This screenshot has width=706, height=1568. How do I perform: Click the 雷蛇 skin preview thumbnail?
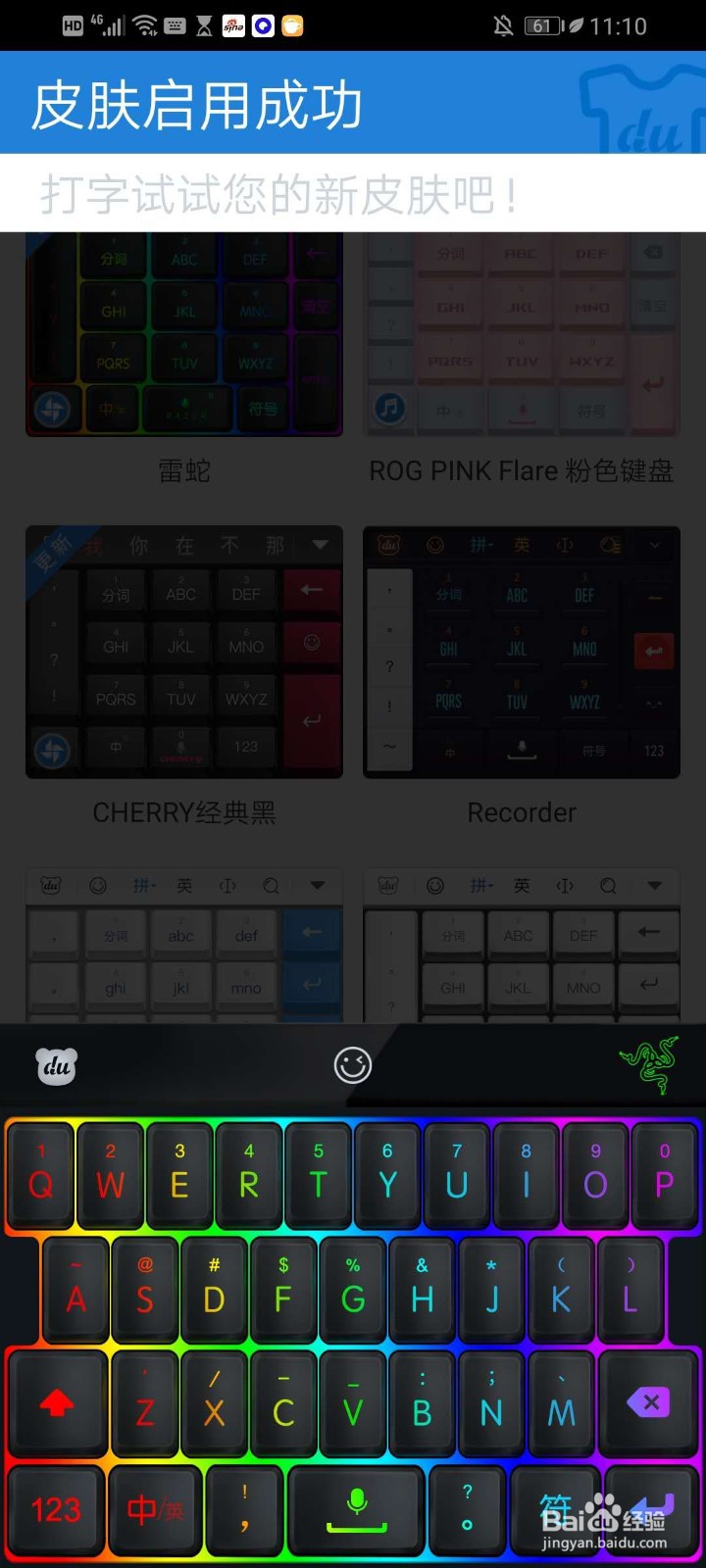182,333
